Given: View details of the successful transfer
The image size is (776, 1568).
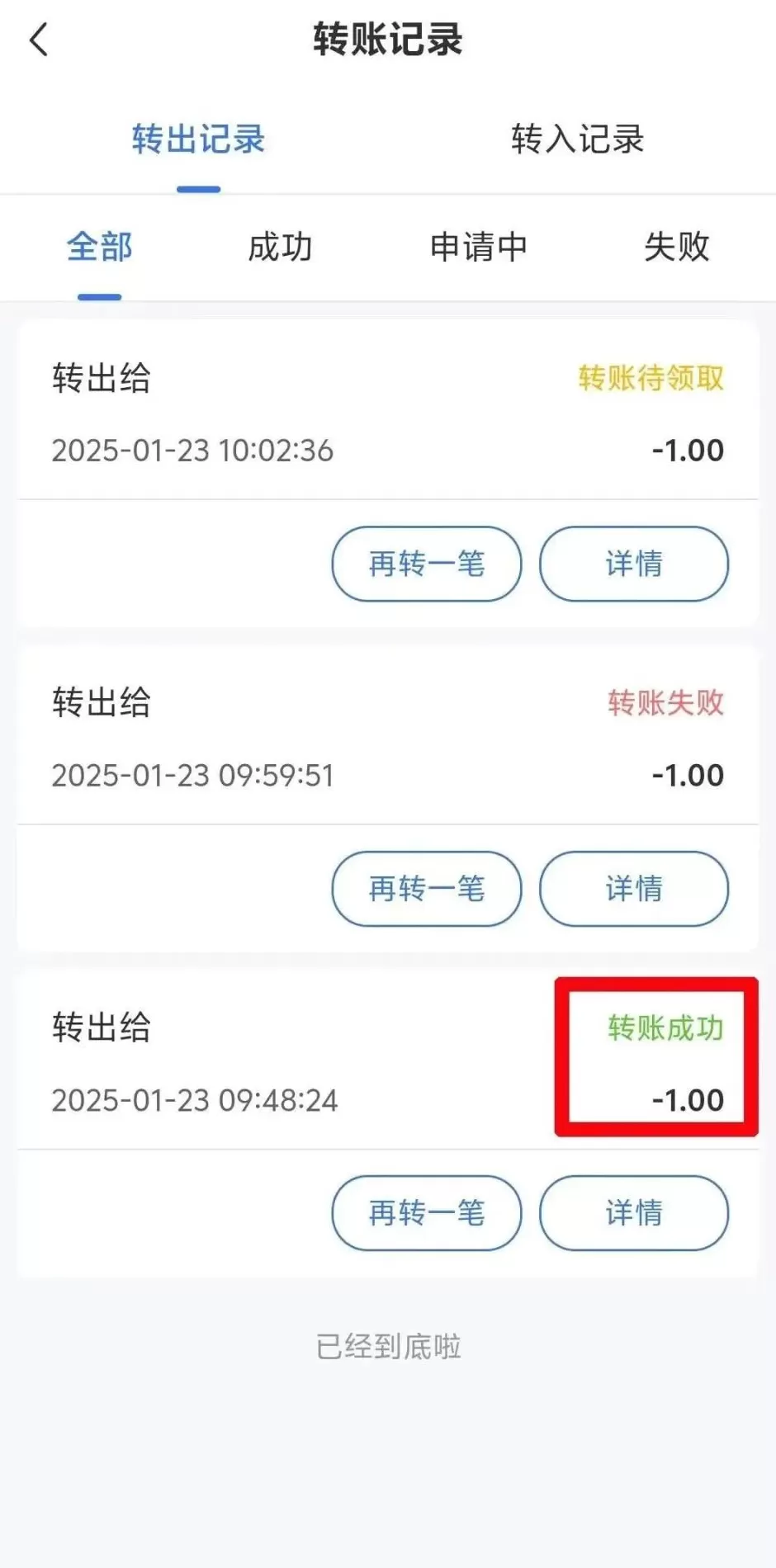Looking at the screenshot, I should (x=633, y=1213).
